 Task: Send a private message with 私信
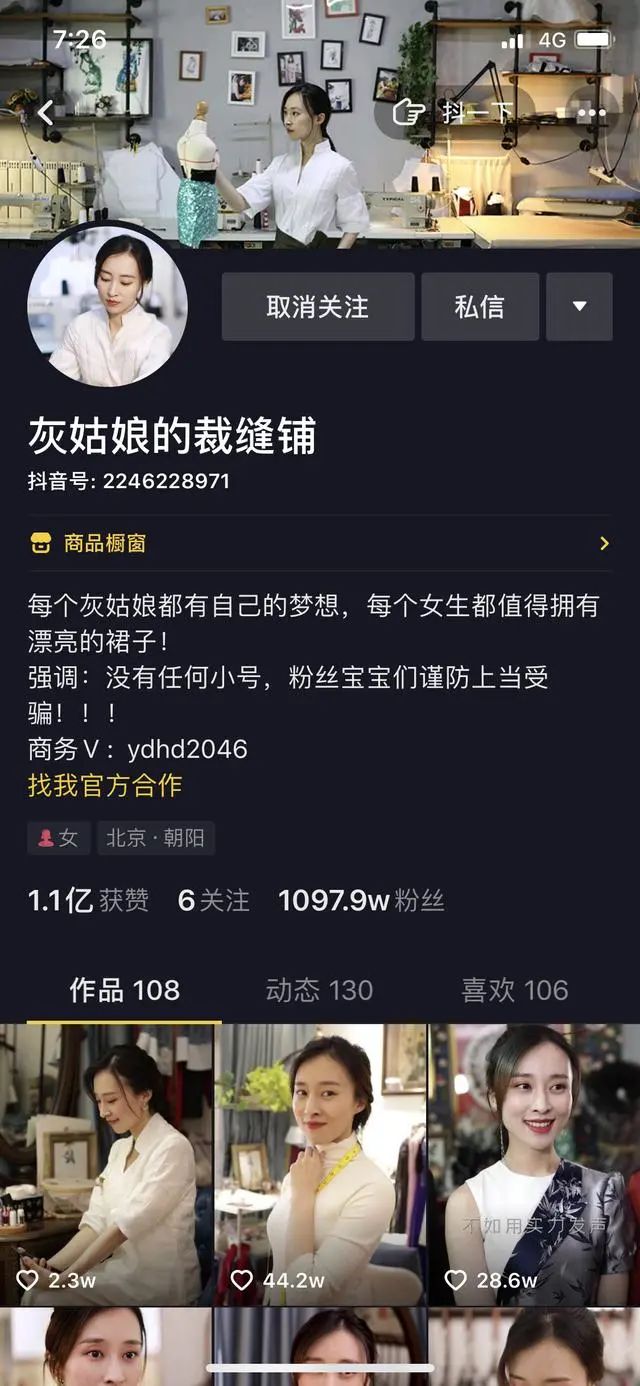(479, 307)
